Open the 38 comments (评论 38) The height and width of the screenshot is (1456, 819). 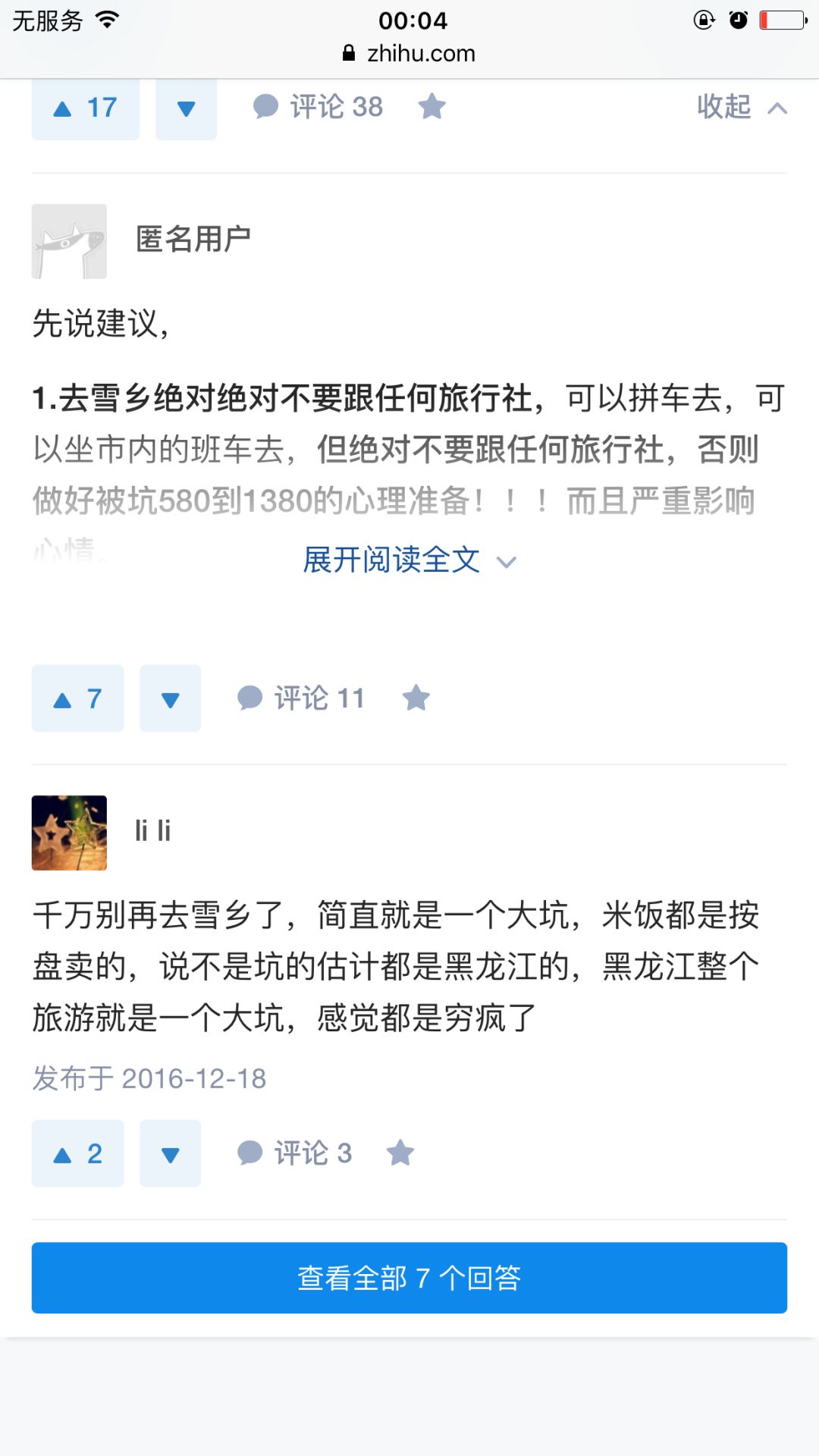(318, 107)
